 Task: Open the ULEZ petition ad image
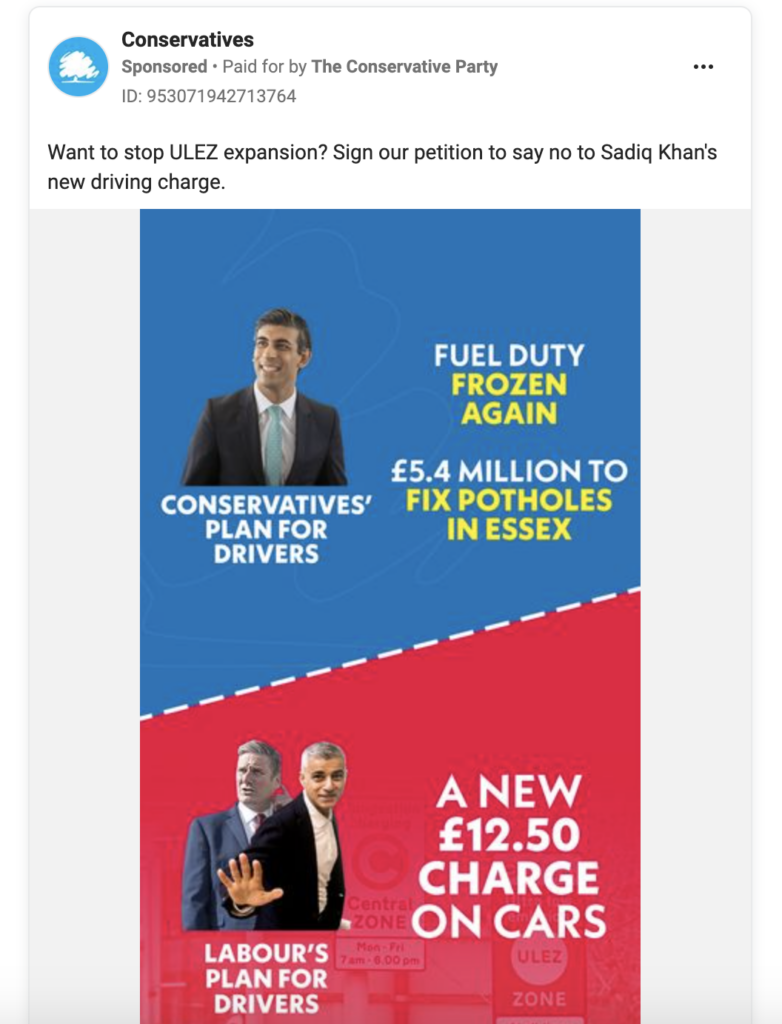click(x=390, y=615)
